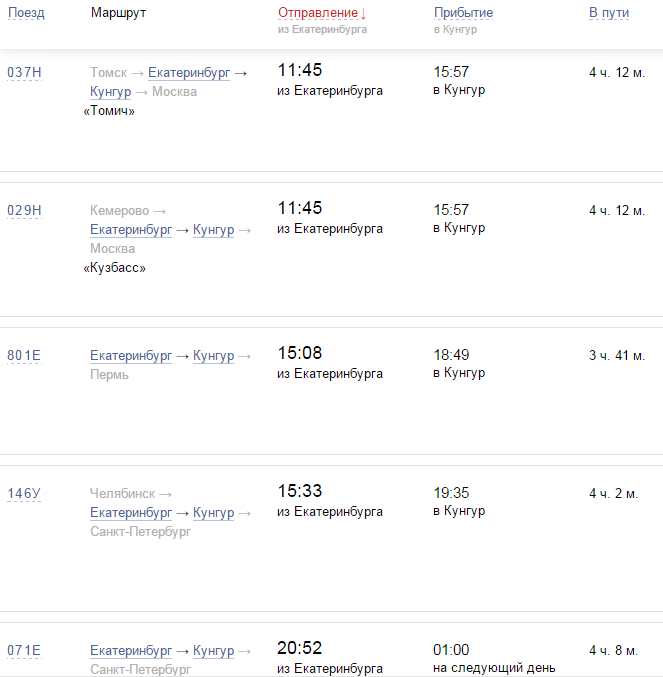Open Кунгур link in Кузбасс route
663x677 pixels.
[213, 230]
